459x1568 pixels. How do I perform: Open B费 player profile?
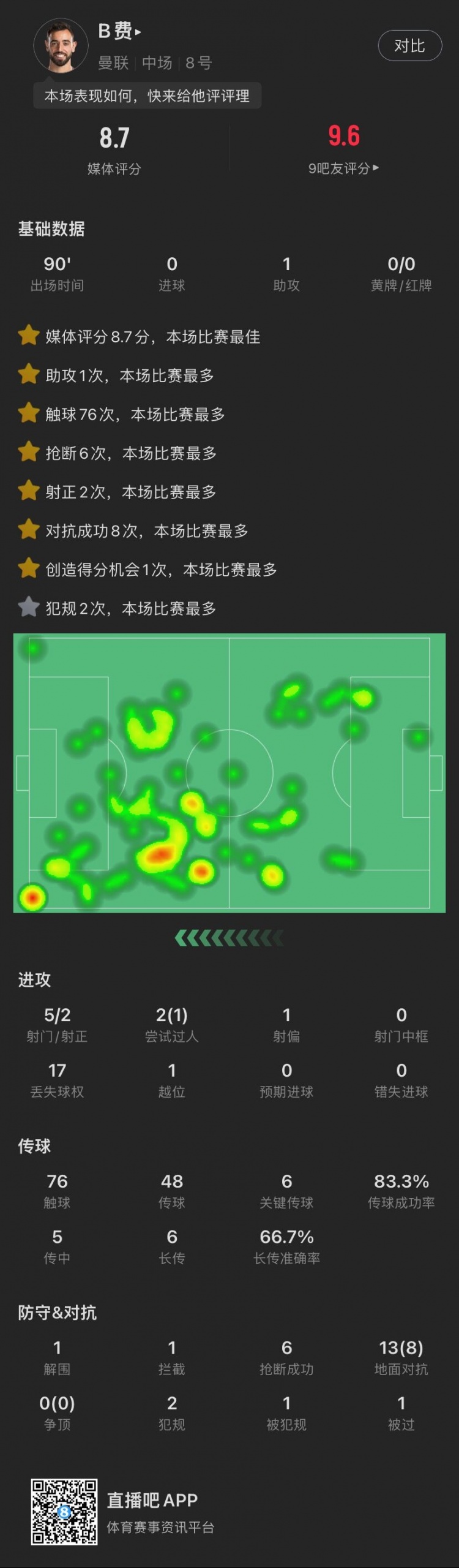[x=120, y=31]
